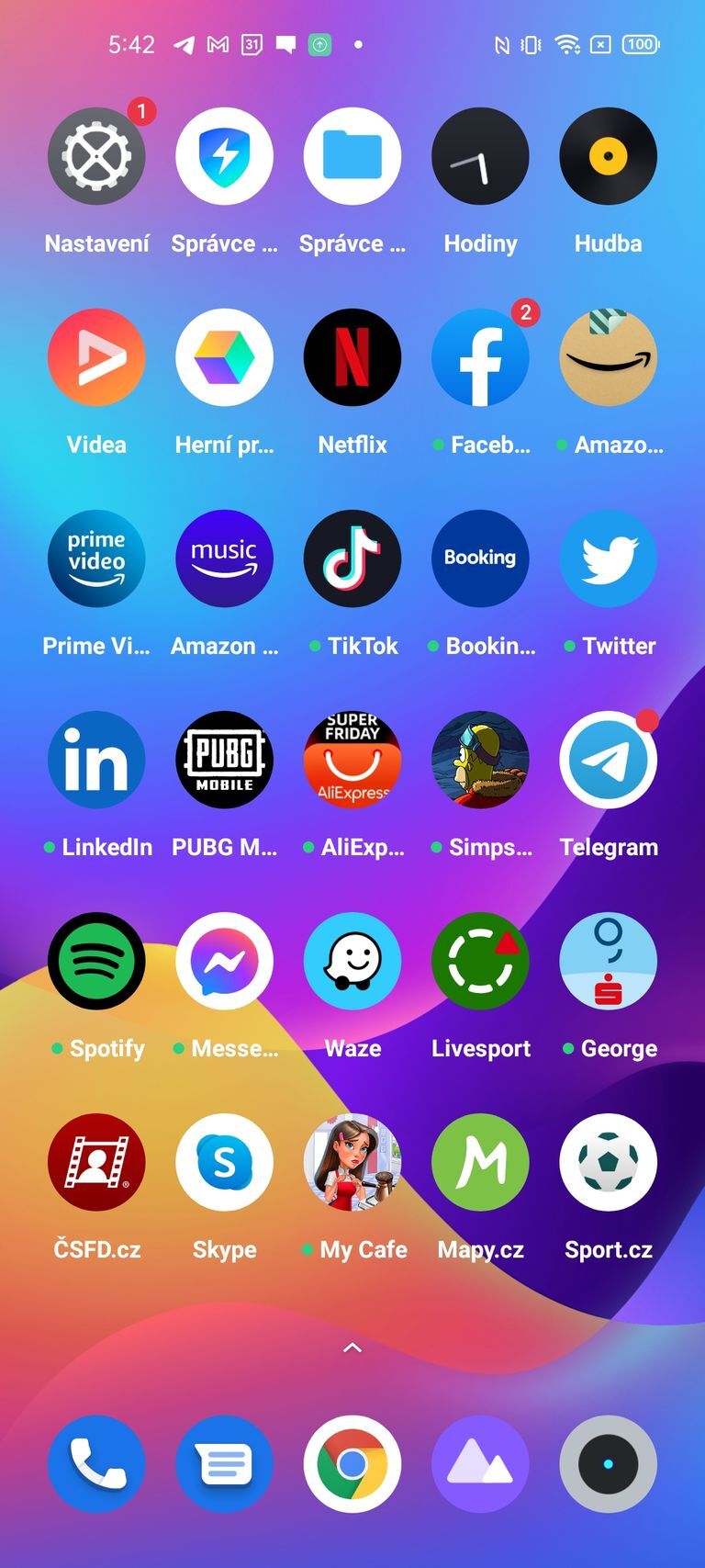Open TikTok
The width and height of the screenshot is (705, 1568).
pos(352,558)
